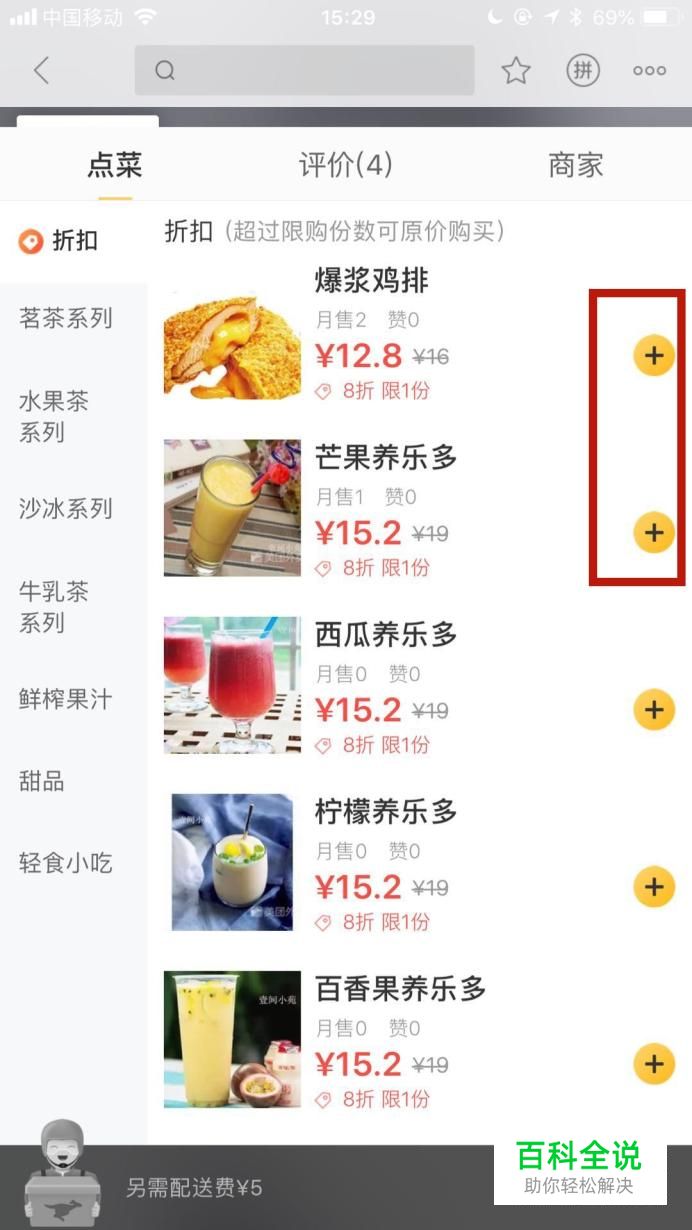Screen dimensions: 692x1230
Task: Select the 轻食小吃 category
Action: (66, 863)
